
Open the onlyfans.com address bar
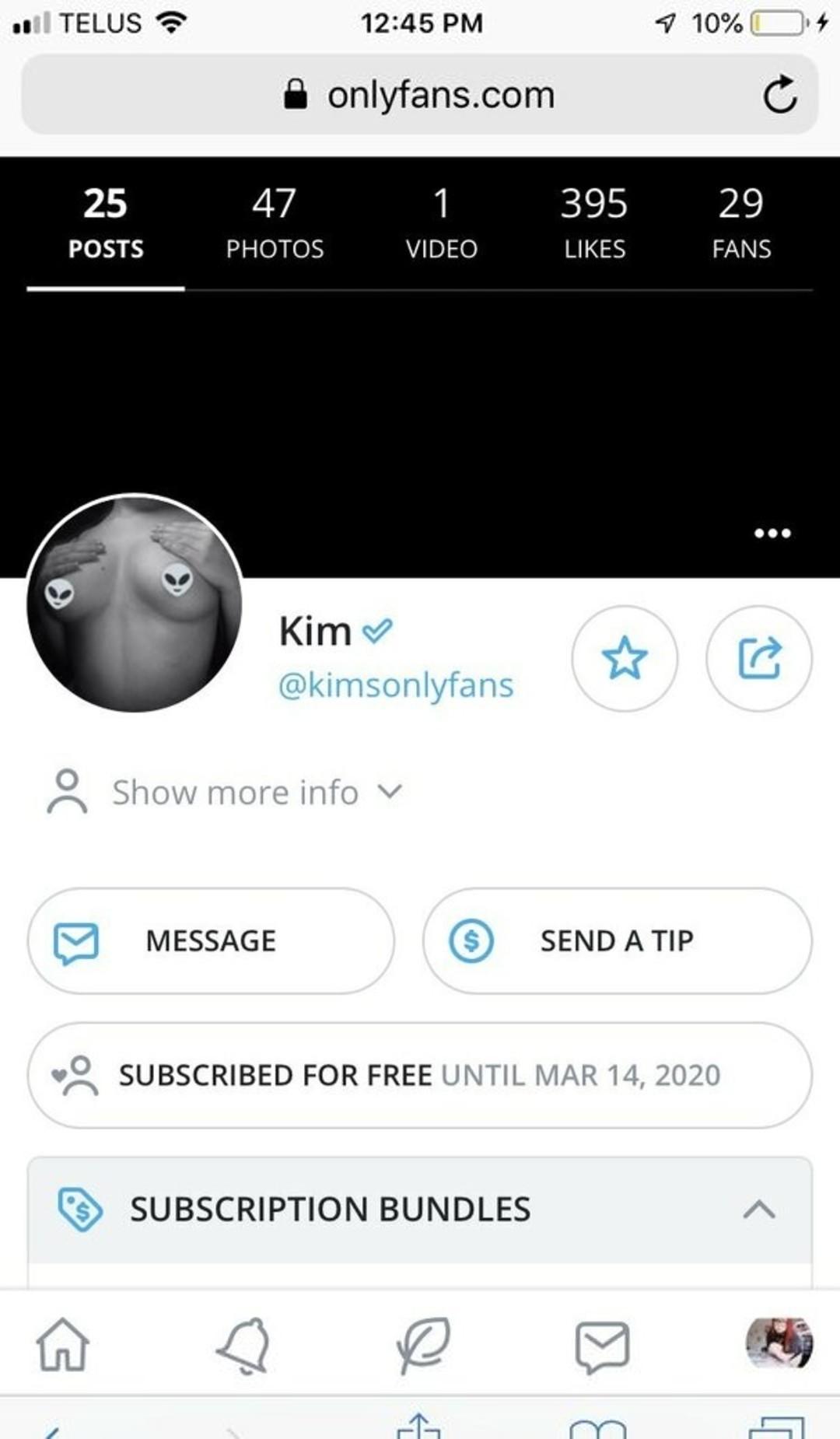coord(420,95)
